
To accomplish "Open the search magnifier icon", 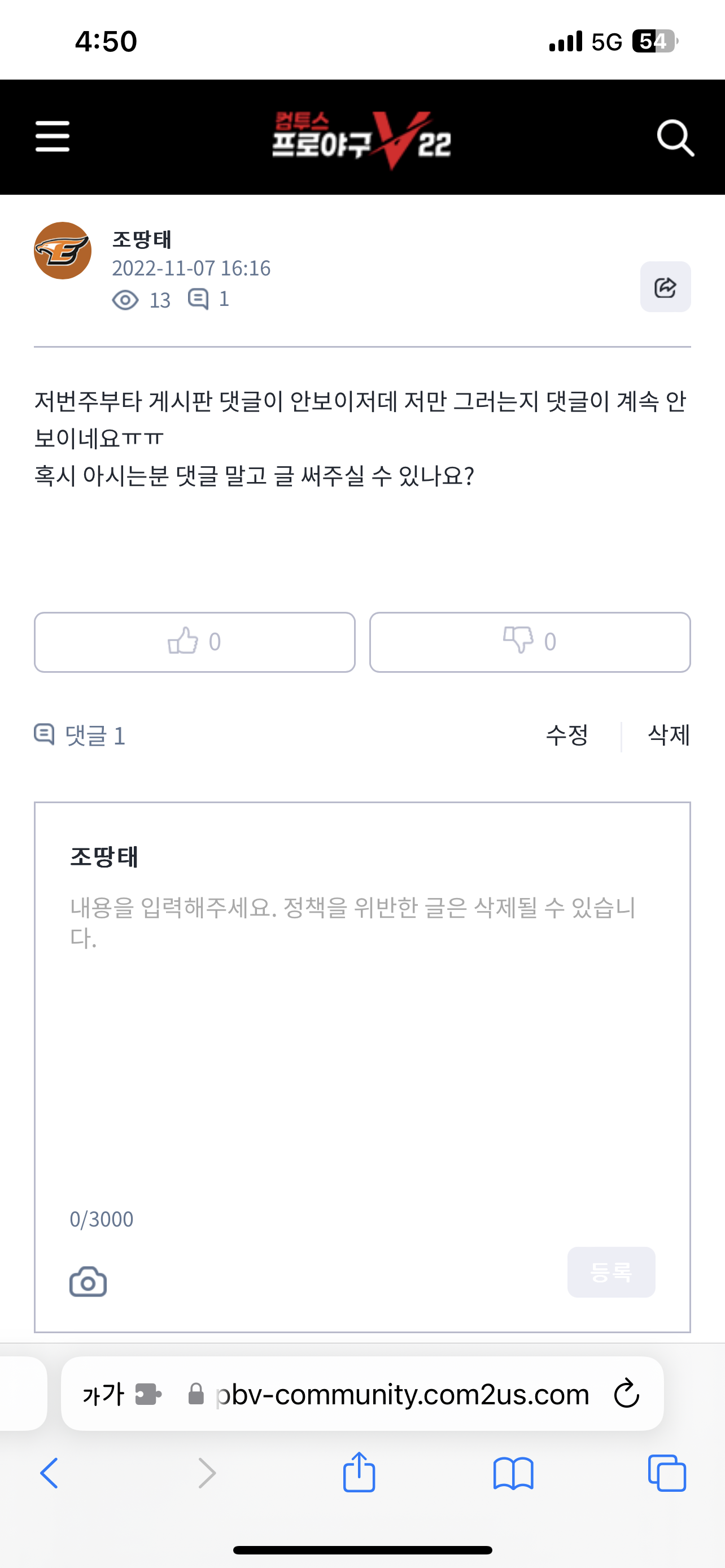I will tap(675, 138).
